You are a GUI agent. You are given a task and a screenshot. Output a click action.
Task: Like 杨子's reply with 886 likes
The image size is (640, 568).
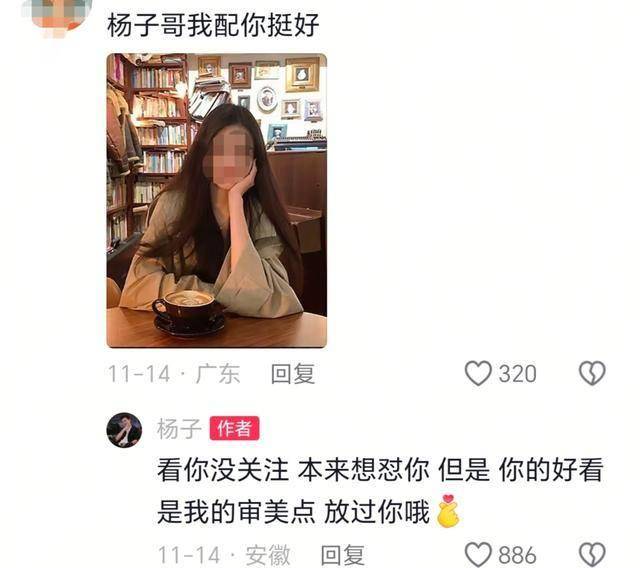click(479, 554)
